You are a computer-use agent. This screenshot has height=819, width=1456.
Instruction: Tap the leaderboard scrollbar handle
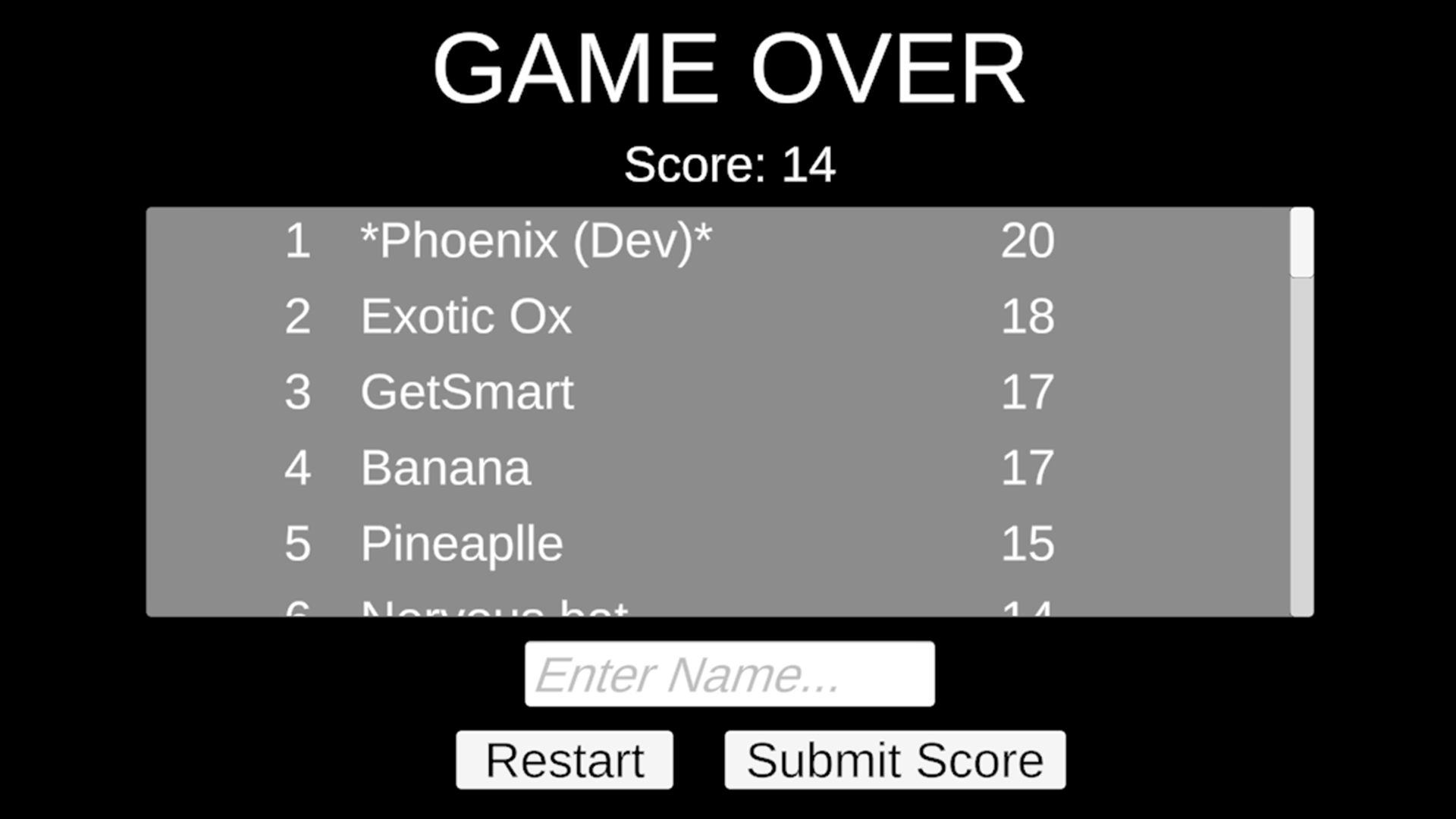1301,243
